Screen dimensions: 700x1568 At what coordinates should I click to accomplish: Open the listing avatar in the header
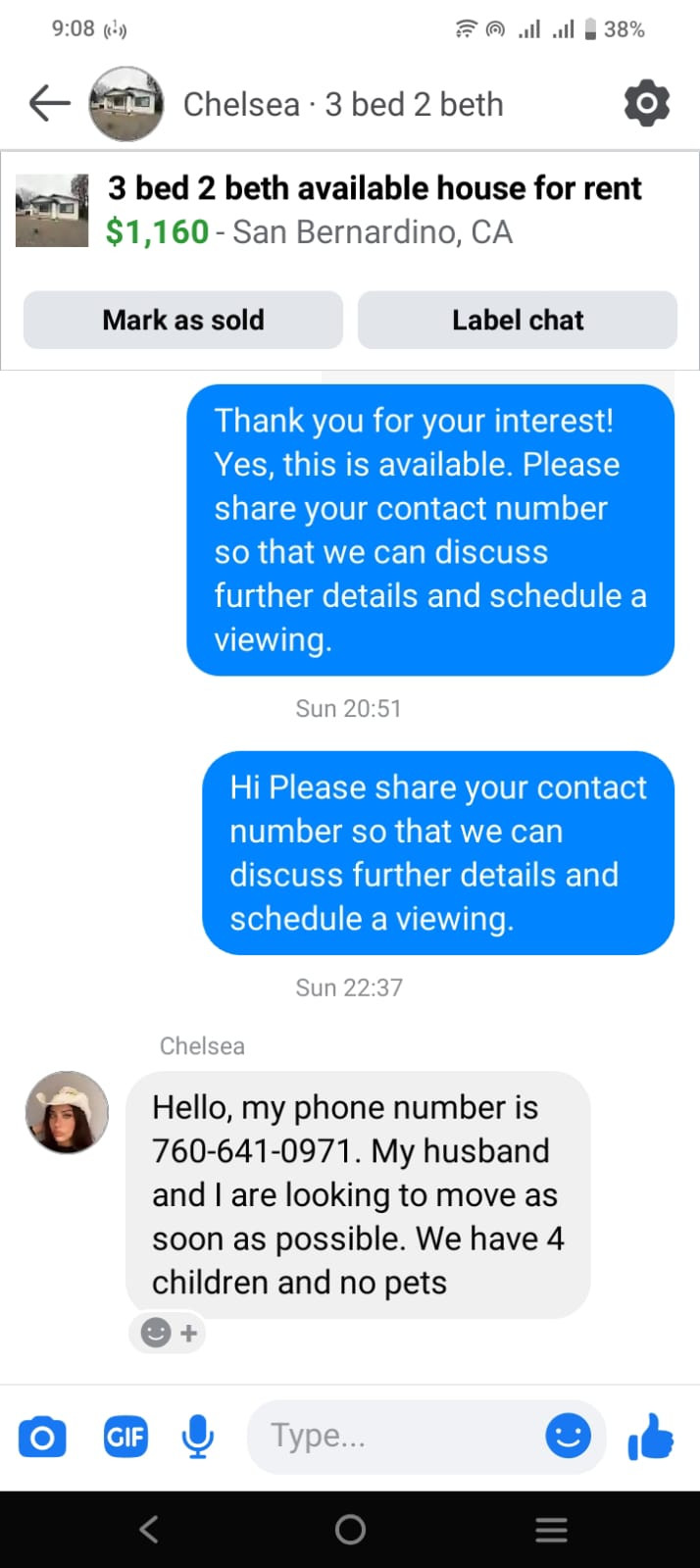[126, 103]
